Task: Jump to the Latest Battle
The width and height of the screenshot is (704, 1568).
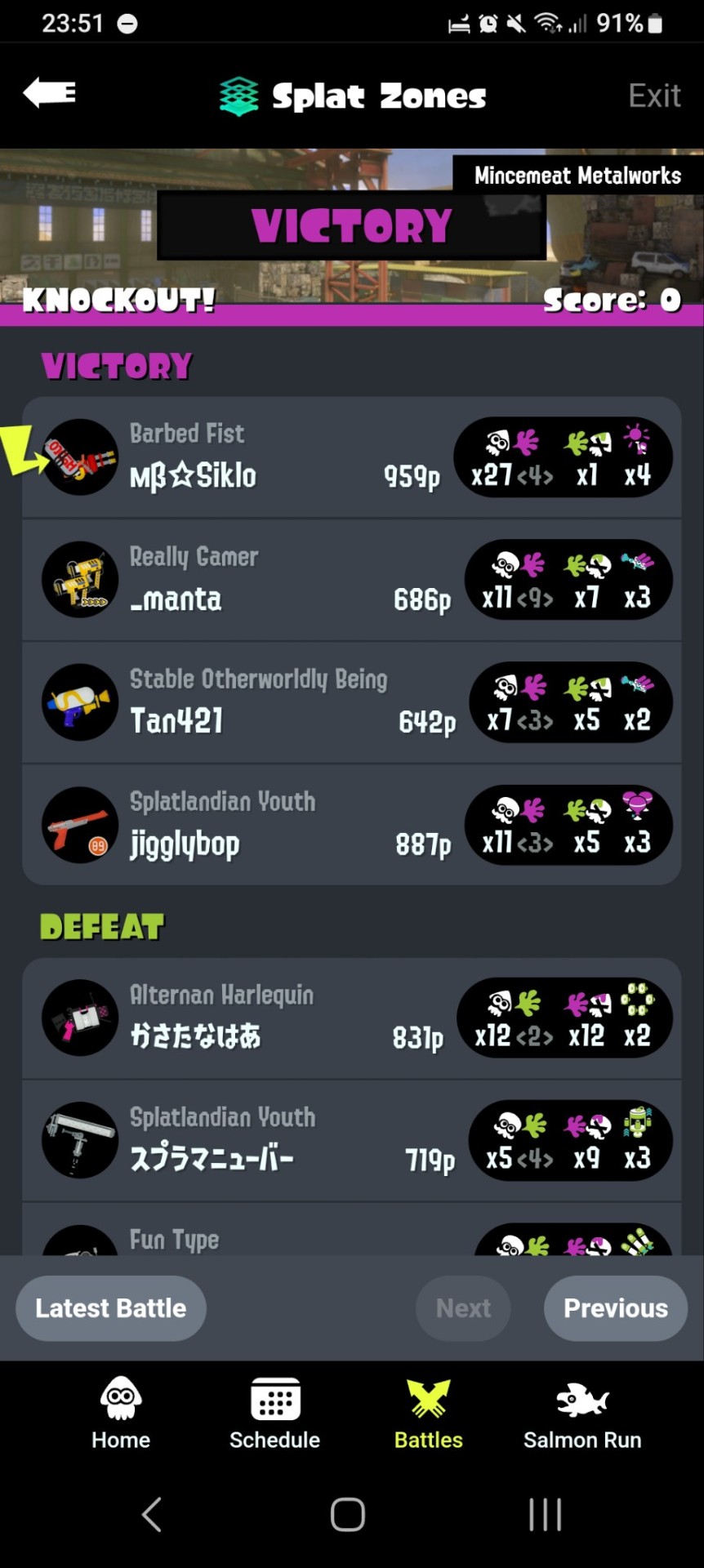Action: pos(111,1308)
